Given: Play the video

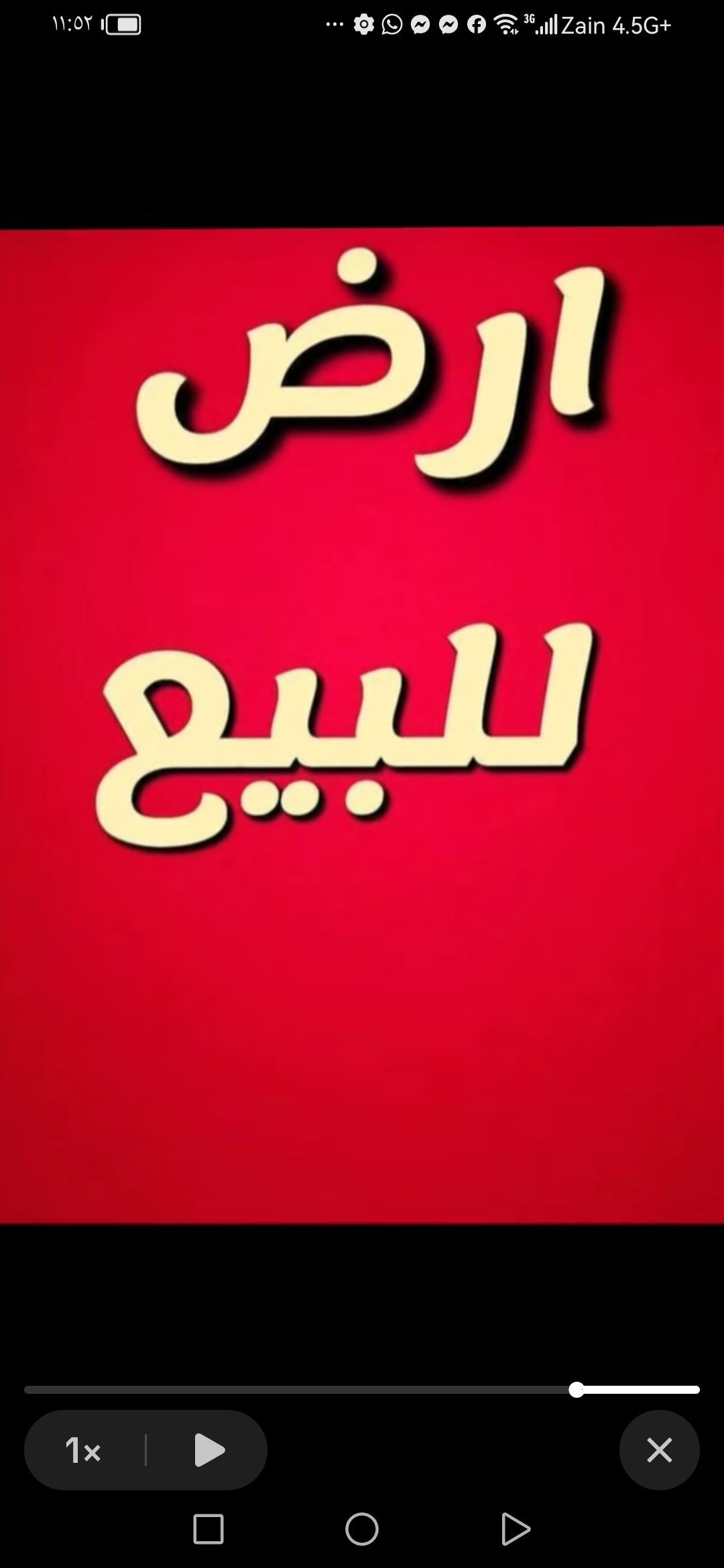Looking at the screenshot, I should click(209, 1451).
